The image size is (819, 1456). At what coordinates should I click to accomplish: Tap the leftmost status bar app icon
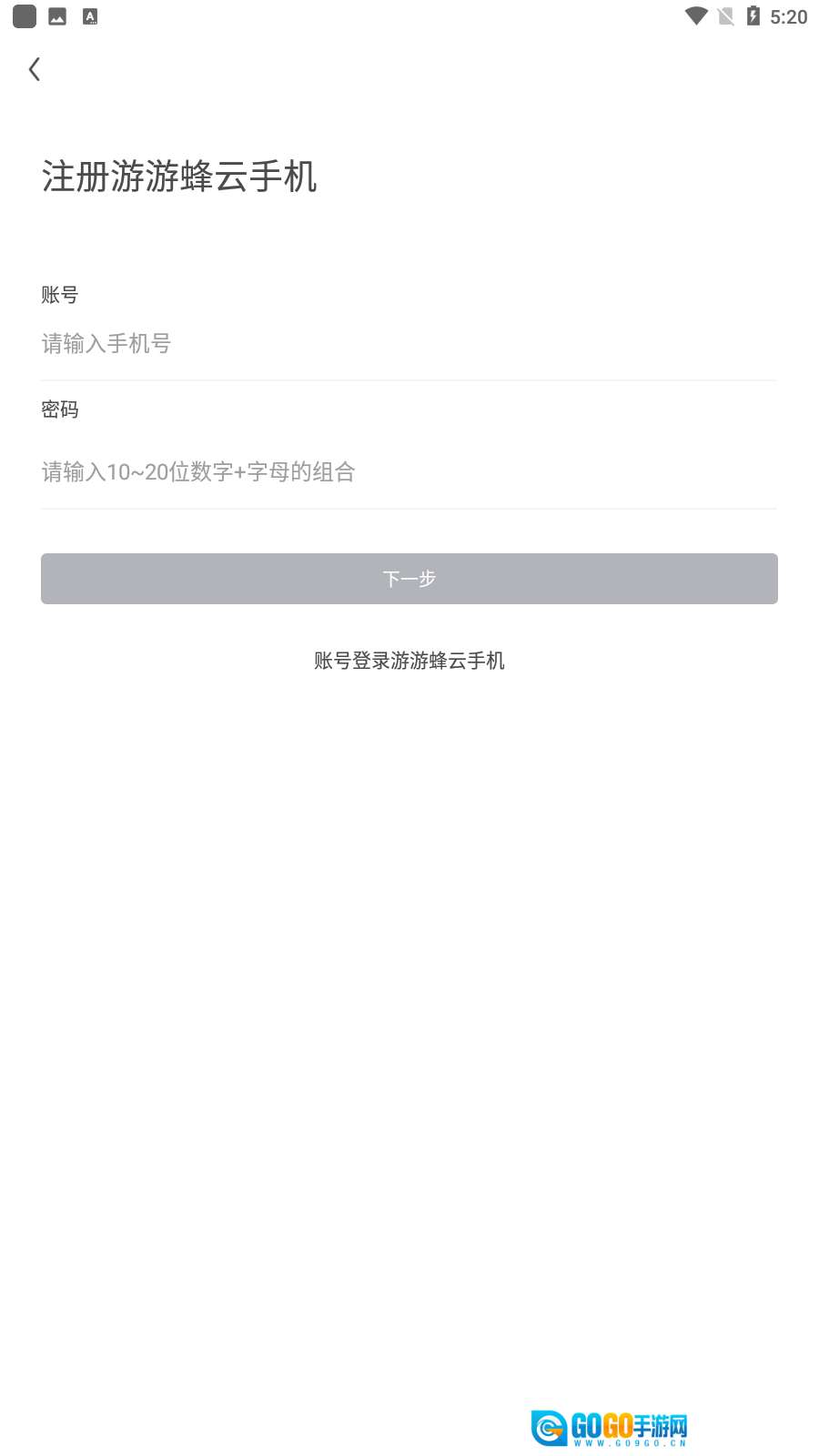click(24, 15)
